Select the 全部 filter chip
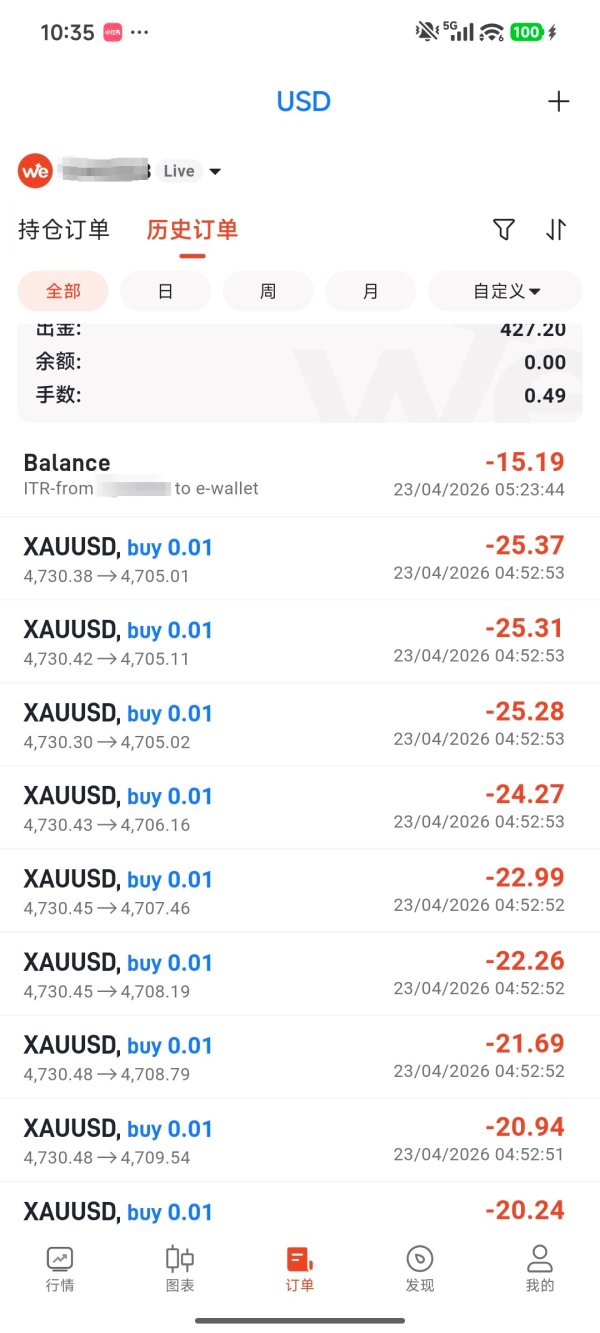 tap(63, 291)
